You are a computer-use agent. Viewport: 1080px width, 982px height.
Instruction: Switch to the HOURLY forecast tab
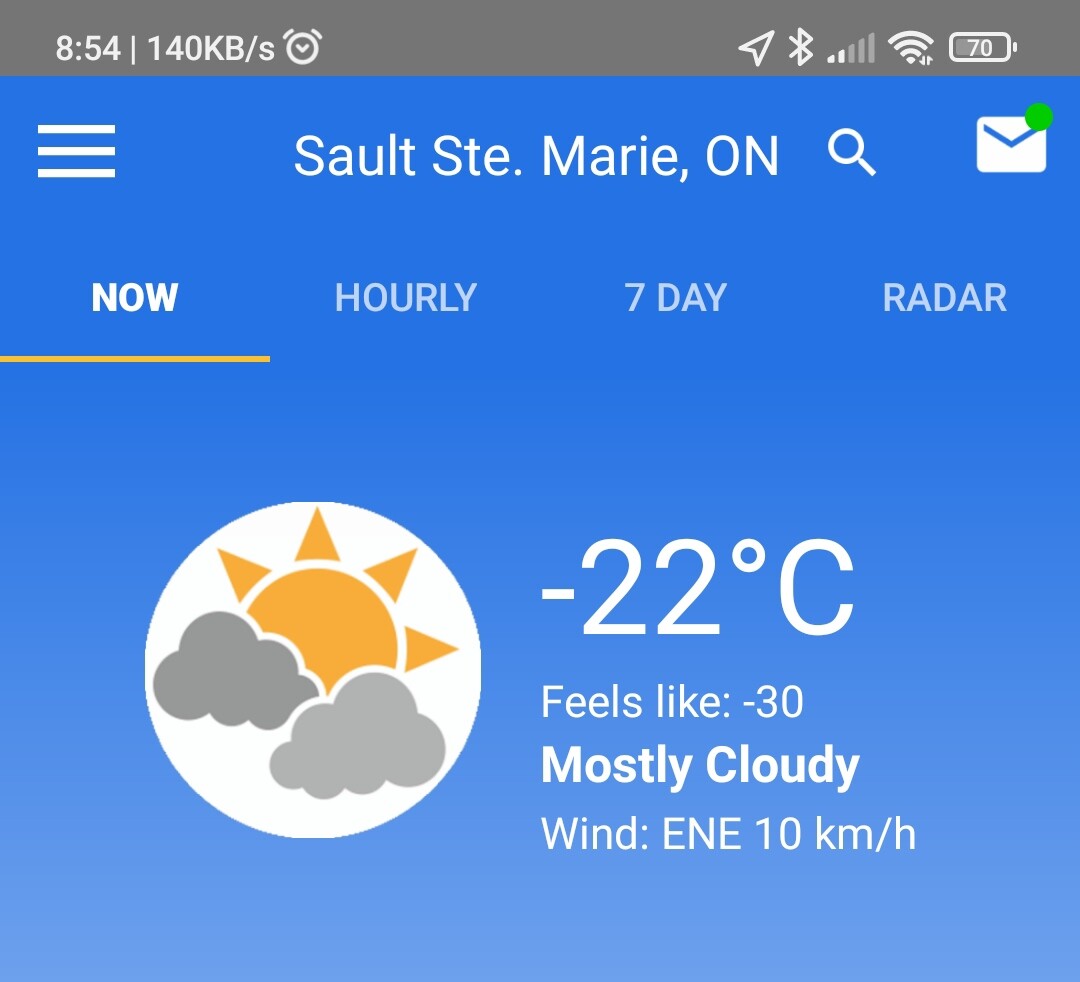(405, 298)
